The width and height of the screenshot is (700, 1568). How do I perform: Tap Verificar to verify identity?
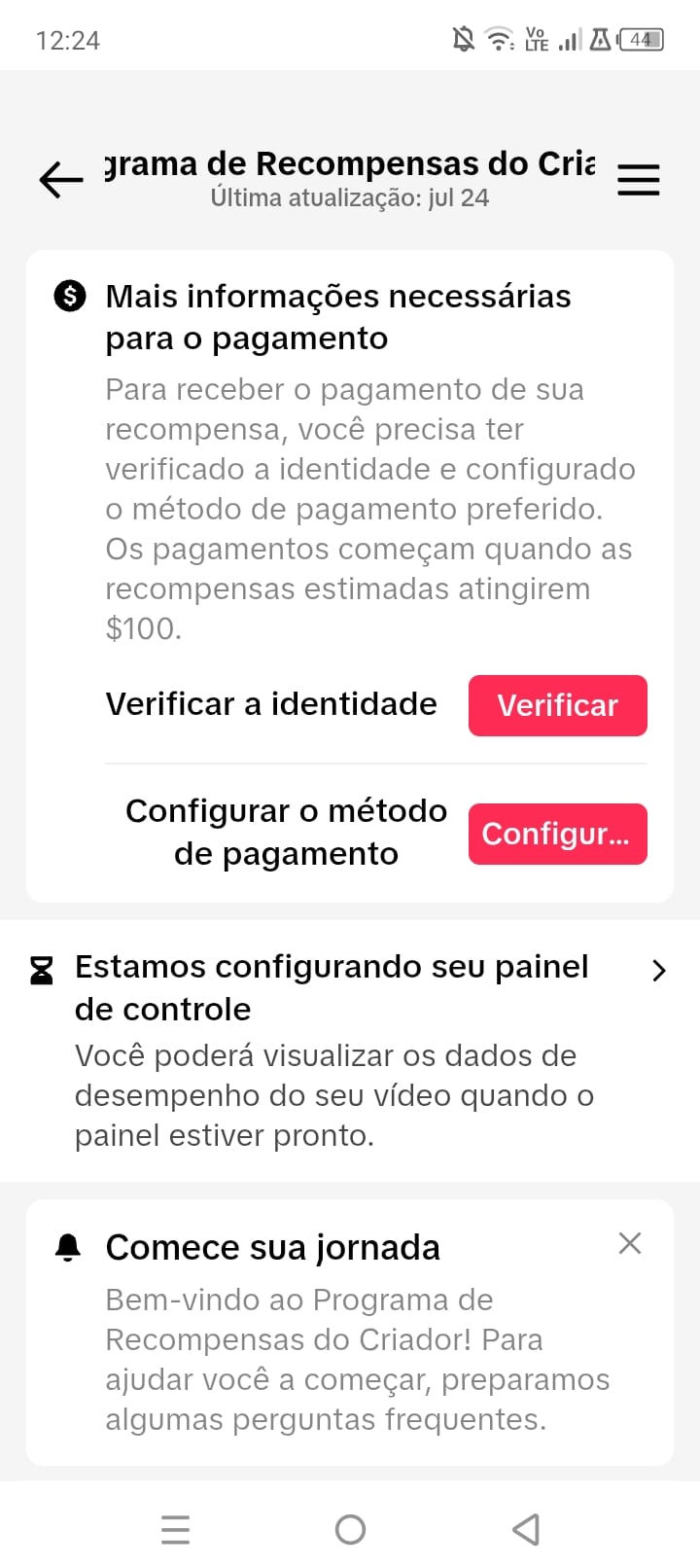558,705
